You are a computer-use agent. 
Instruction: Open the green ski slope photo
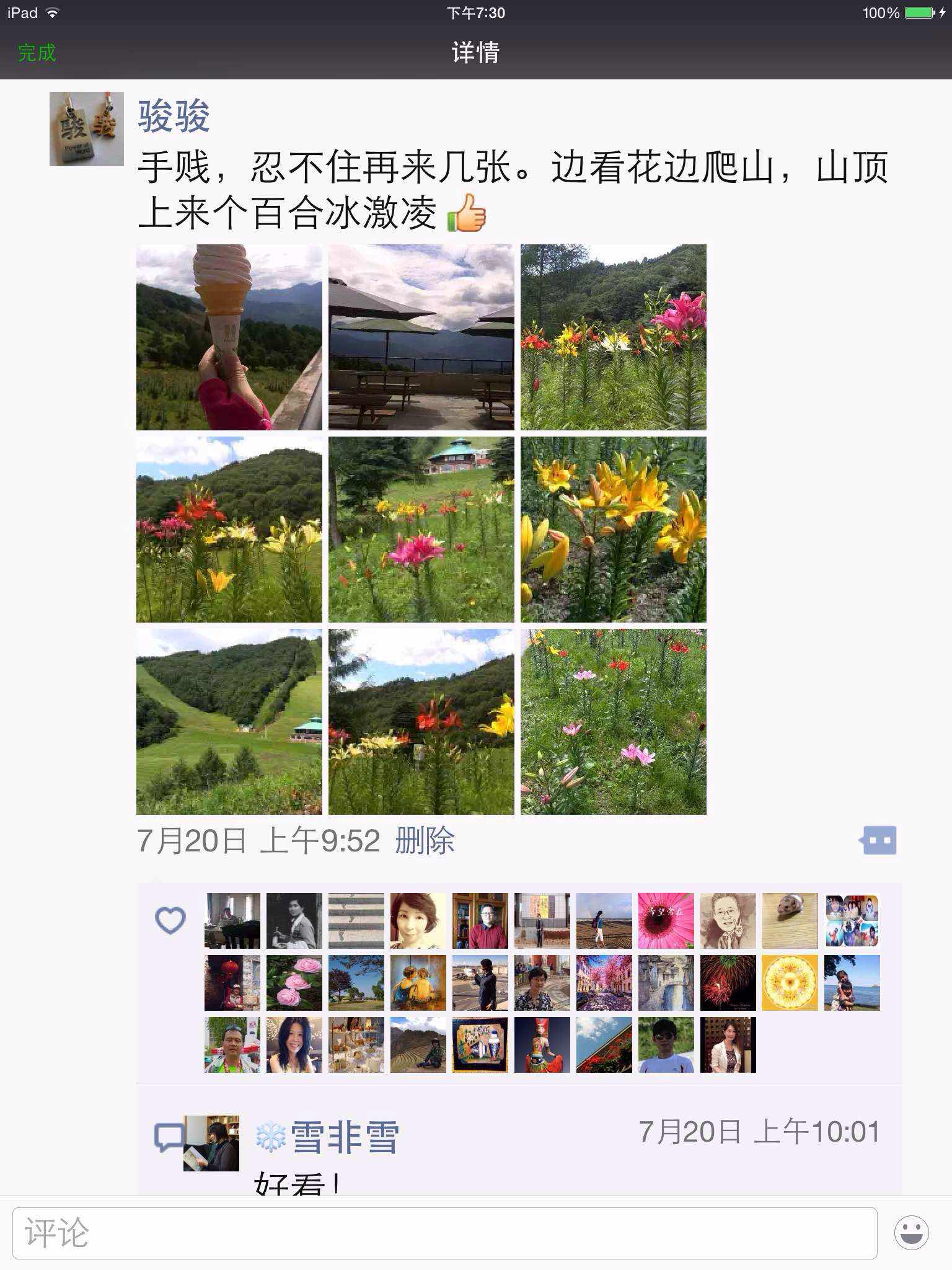tap(229, 722)
